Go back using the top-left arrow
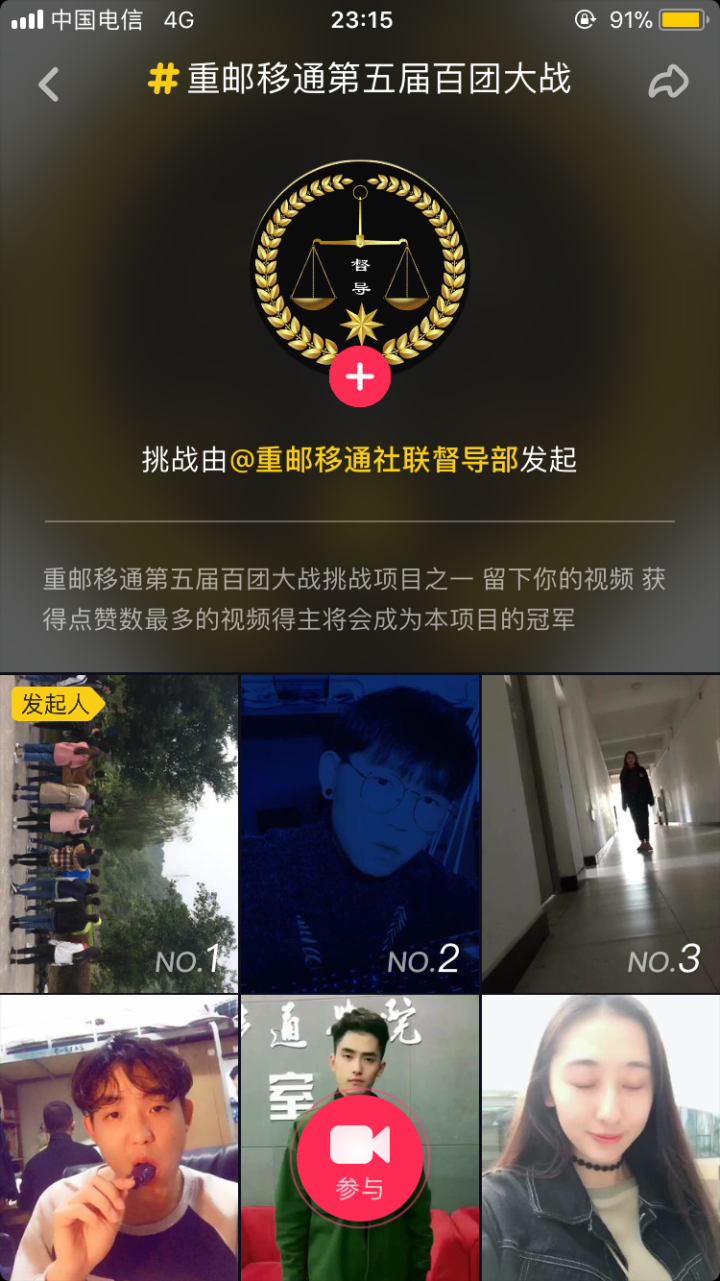 click(x=49, y=84)
